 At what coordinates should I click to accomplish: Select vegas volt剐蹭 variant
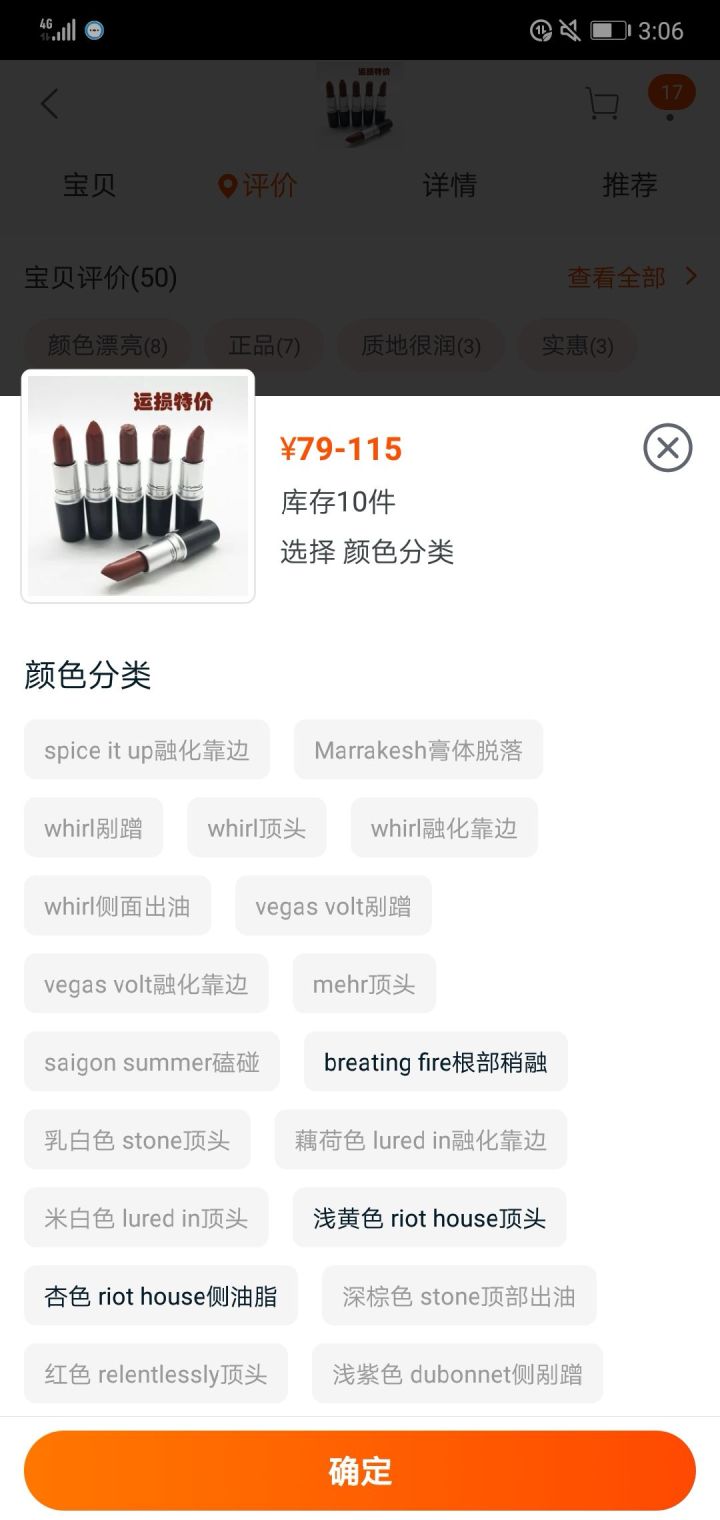click(333, 906)
